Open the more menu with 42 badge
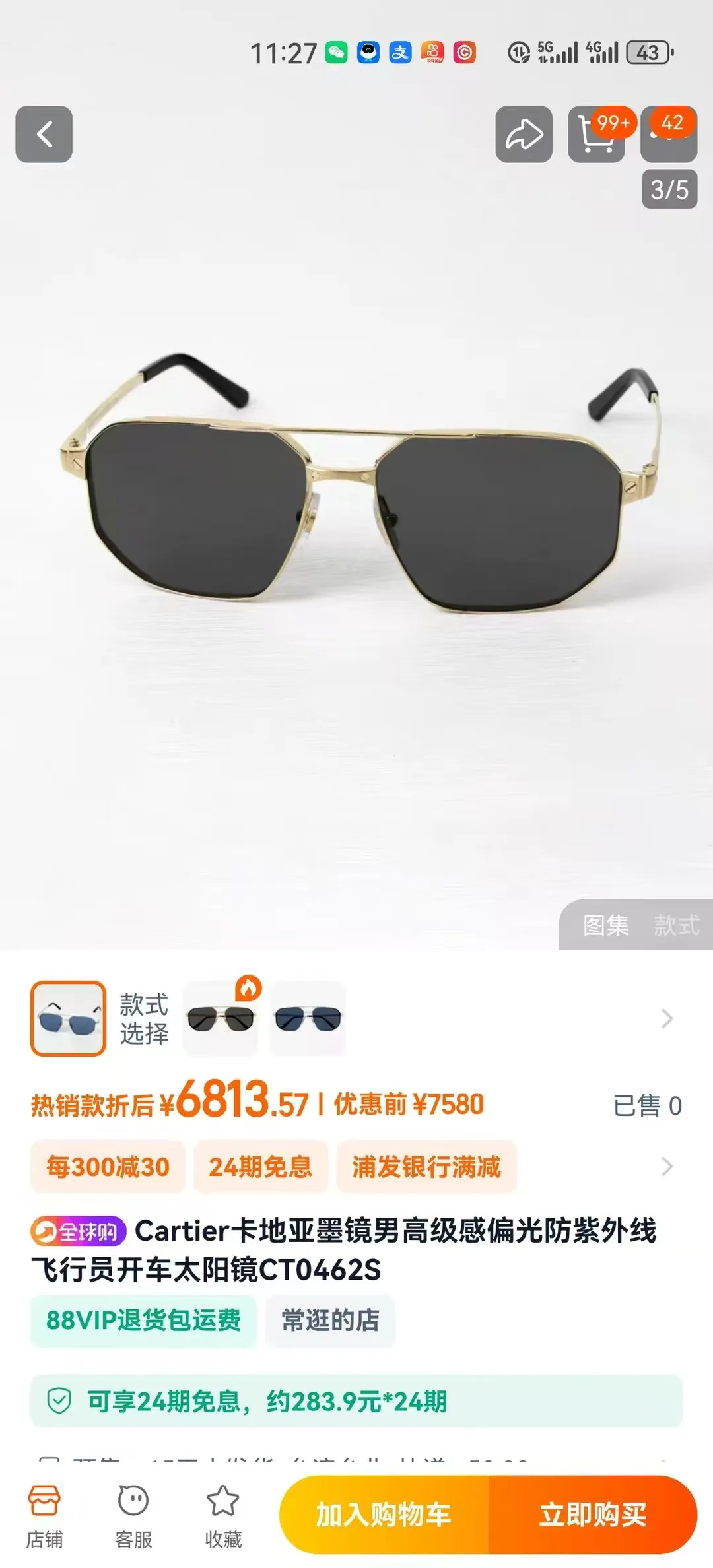This screenshot has width=713, height=1568. click(669, 134)
